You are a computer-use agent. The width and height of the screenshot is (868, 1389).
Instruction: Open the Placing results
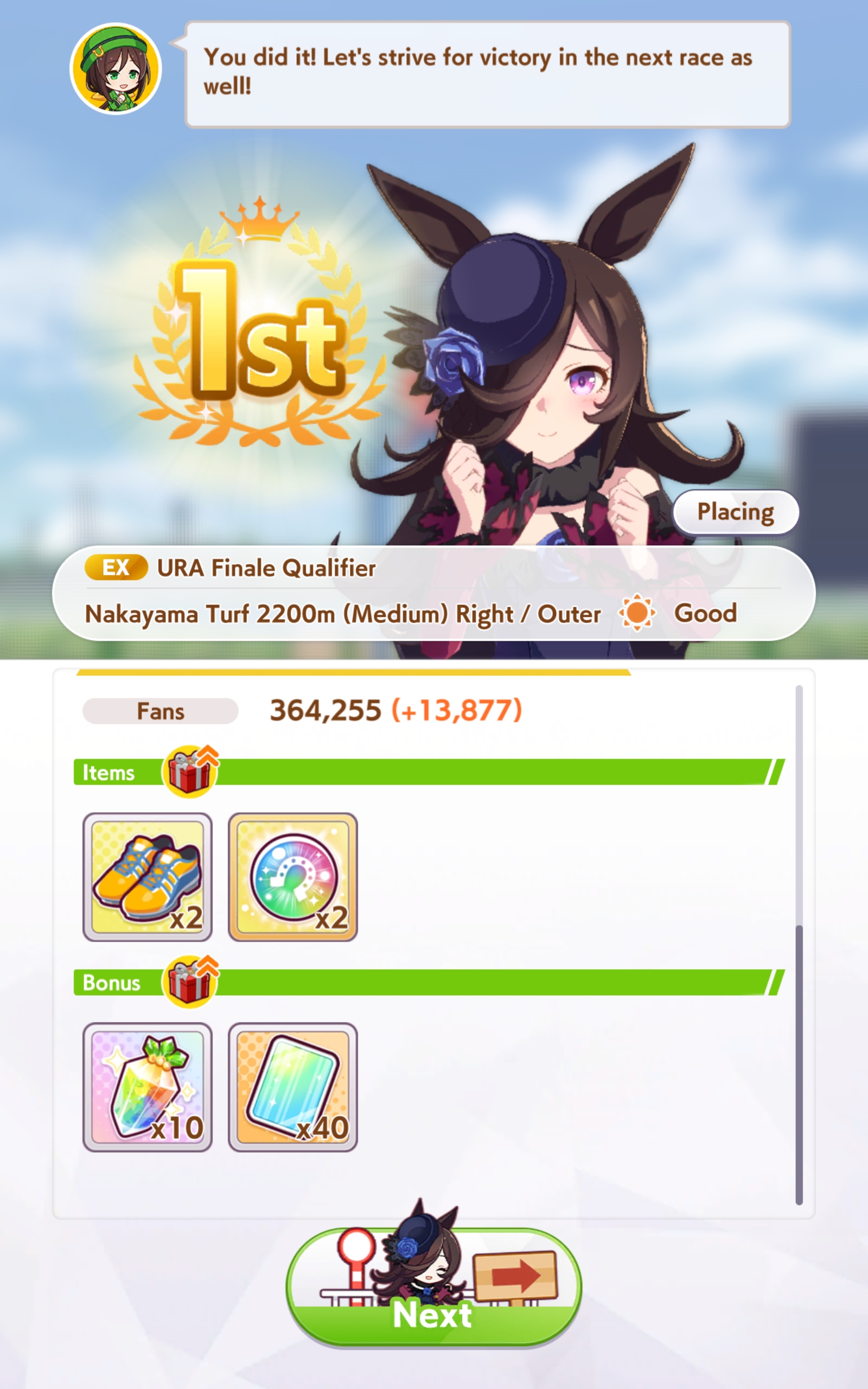[736, 512]
